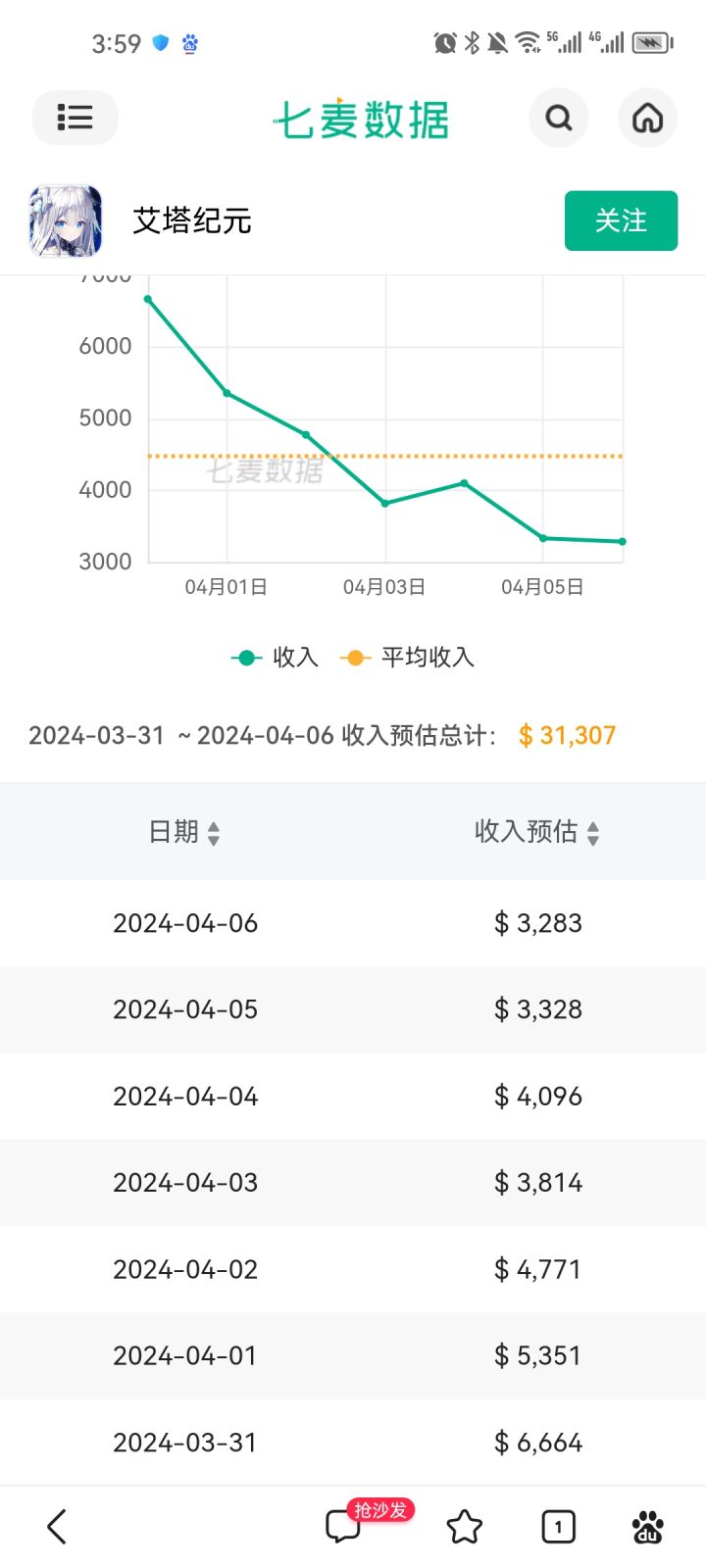
Task: Go back with browser back arrow
Action: tap(58, 1526)
